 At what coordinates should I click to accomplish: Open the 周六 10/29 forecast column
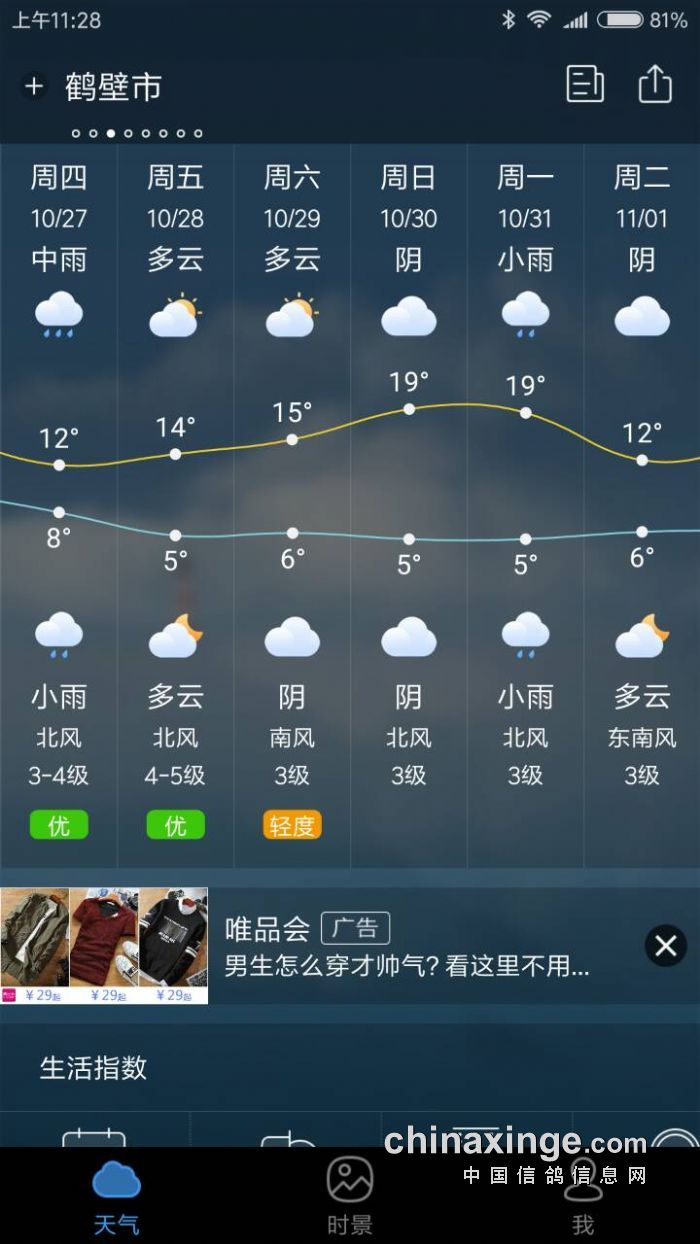pyautogui.click(x=292, y=500)
